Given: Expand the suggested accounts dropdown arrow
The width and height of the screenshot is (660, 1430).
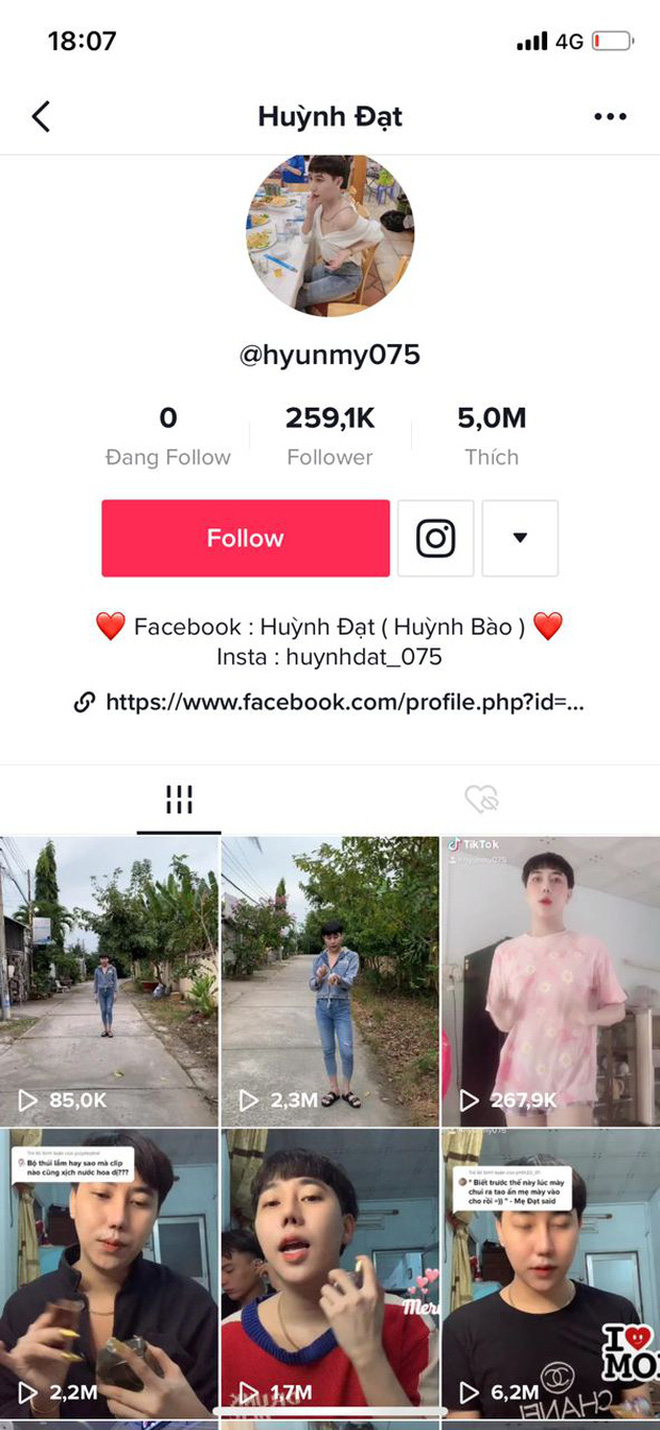Looking at the screenshot, I should click(519, 538).
